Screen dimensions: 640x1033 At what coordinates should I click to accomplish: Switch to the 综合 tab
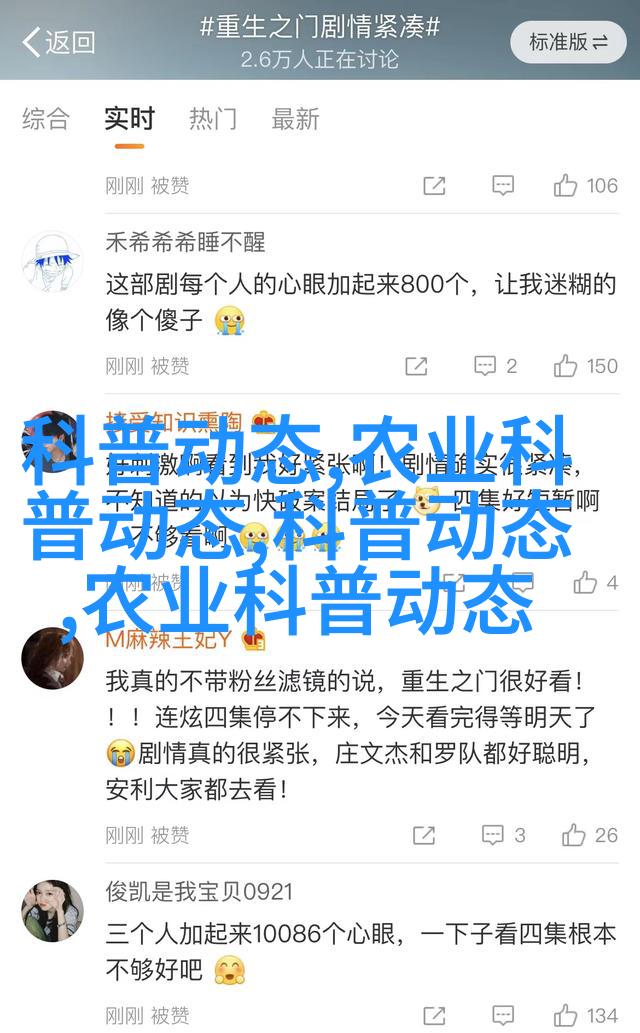pyautogui.click(x=46, y=120)
